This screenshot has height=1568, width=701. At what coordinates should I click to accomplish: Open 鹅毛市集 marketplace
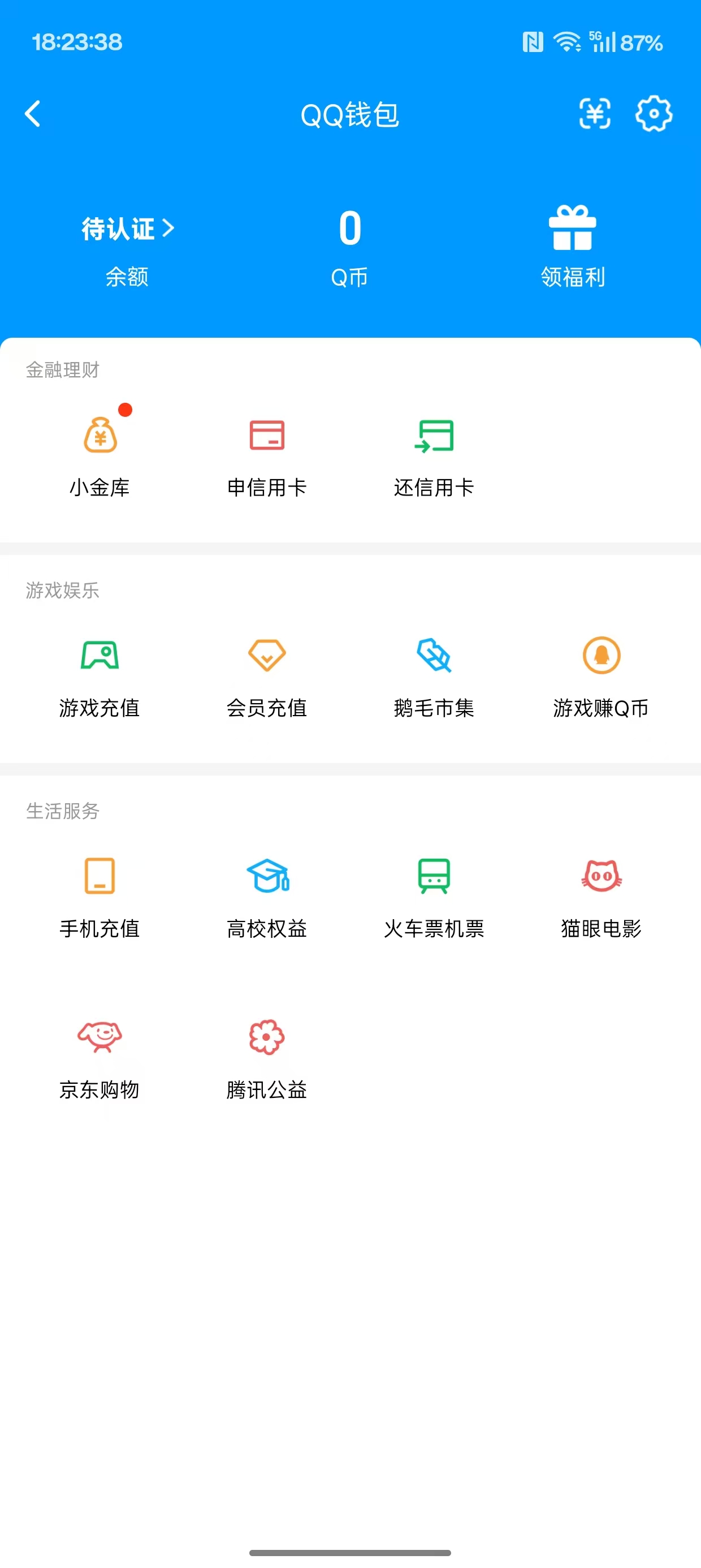[x=434, y=675]
